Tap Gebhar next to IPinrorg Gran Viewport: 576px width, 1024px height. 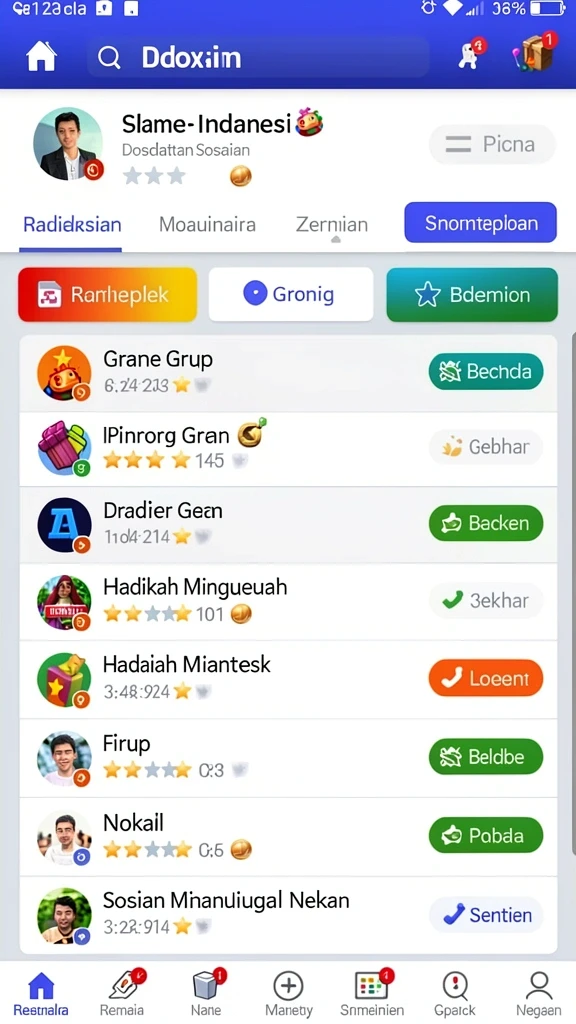tap(486, 447)
